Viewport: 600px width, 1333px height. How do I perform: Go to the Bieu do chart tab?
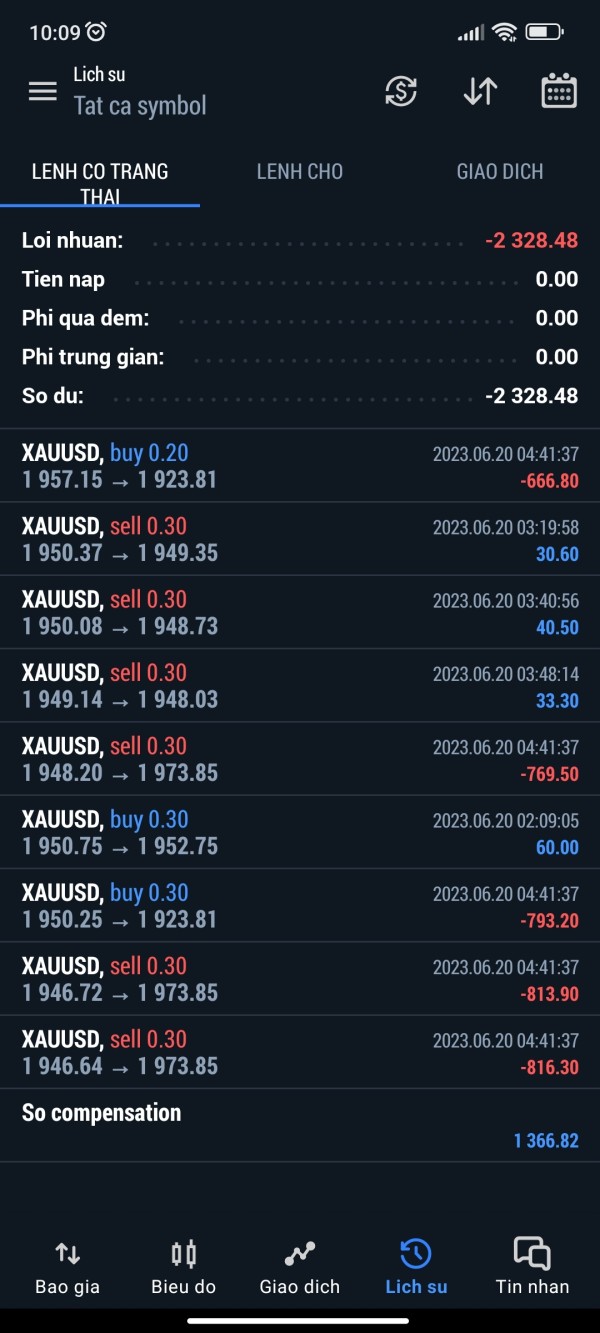(183, 1267)
